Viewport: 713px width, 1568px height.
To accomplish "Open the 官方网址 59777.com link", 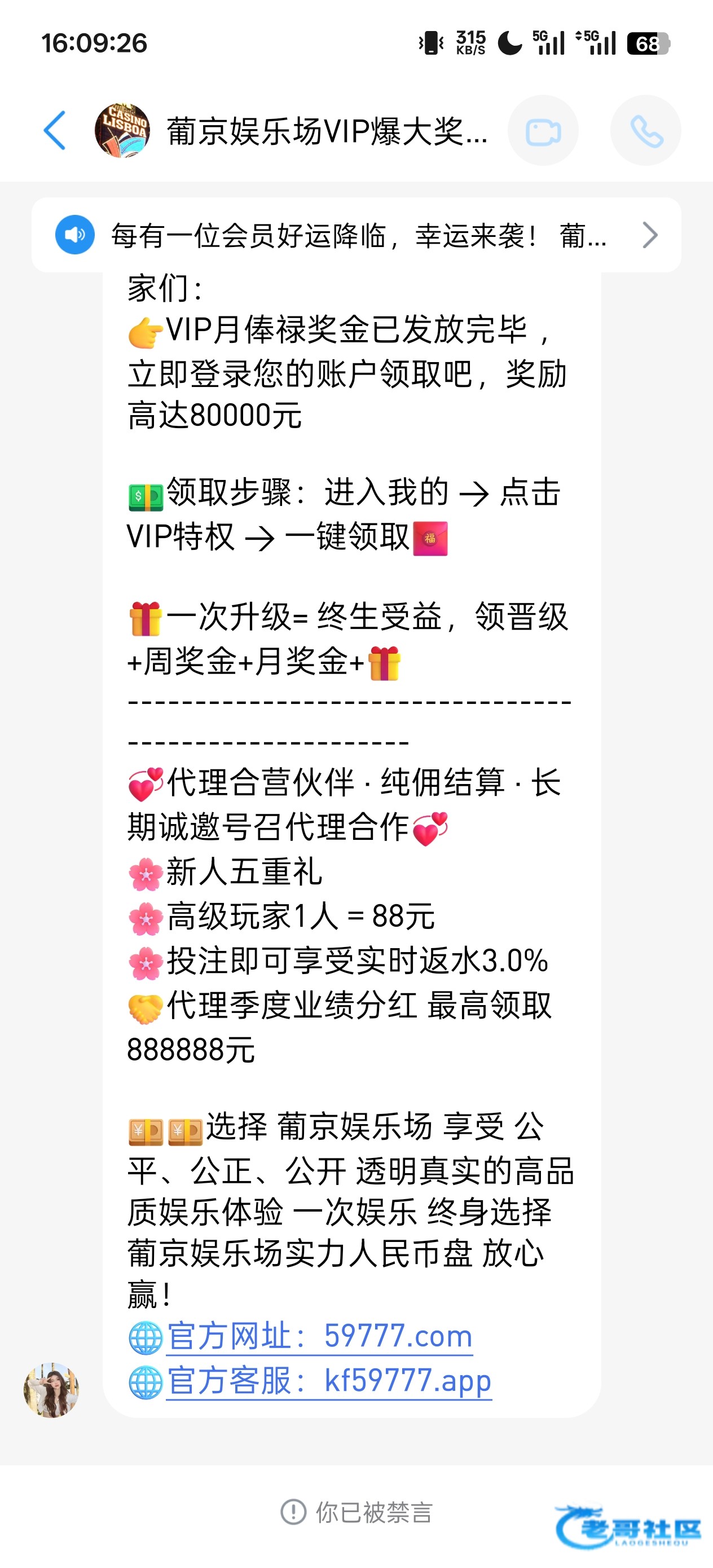I will point(319,1336).
